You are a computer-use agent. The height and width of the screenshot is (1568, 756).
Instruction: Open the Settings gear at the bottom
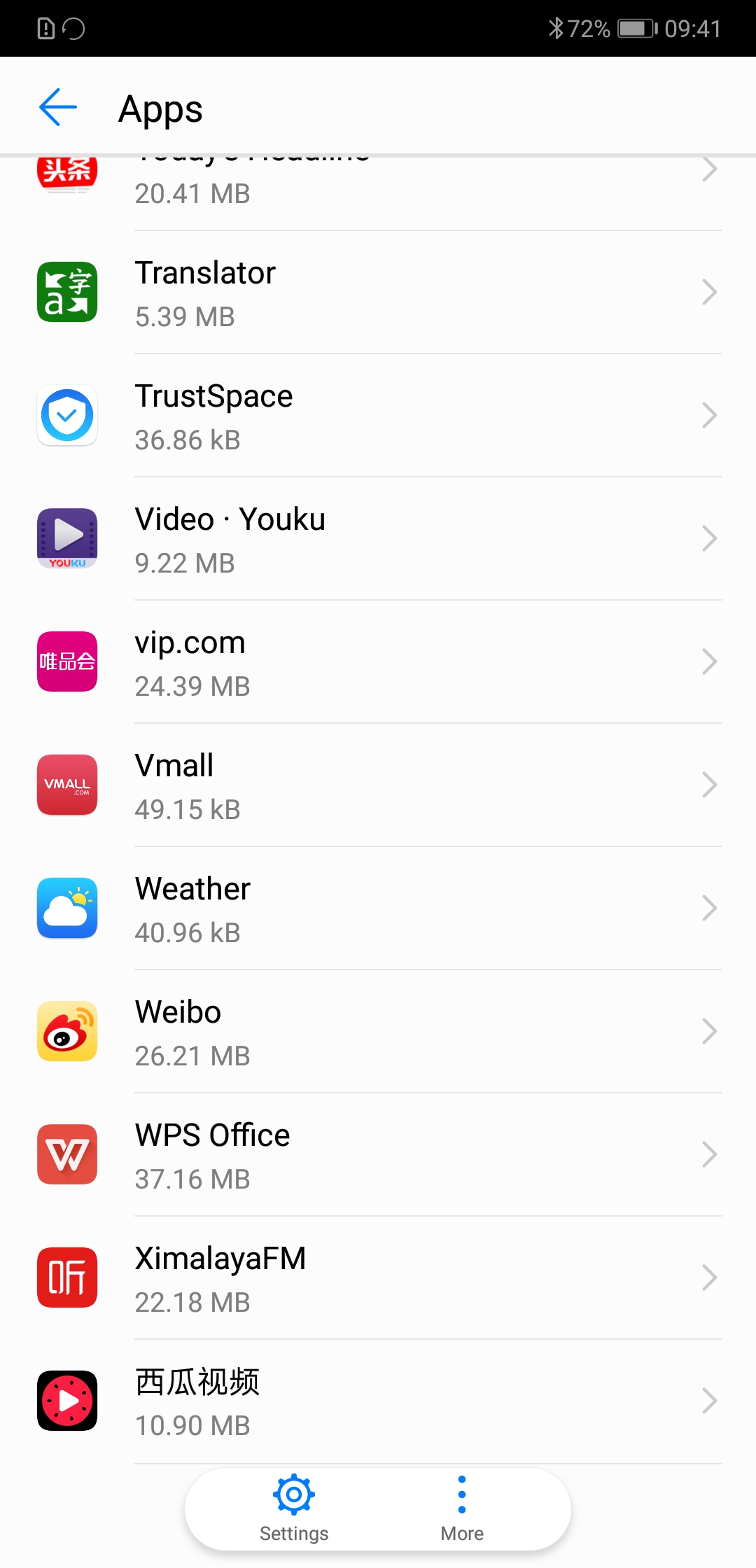coord(294,1508)
